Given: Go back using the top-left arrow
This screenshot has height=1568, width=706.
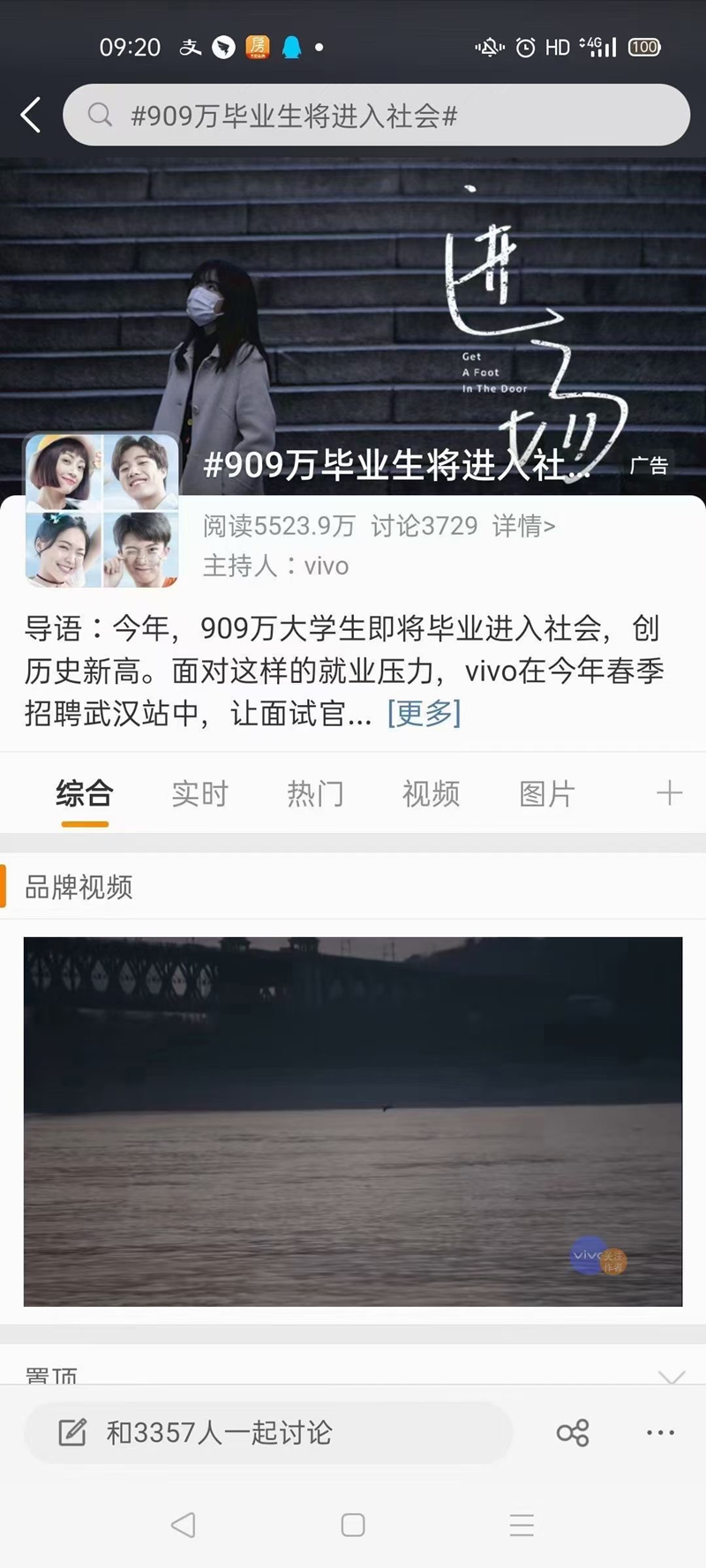Looking at the screenshot, I should tap(31, 116).
